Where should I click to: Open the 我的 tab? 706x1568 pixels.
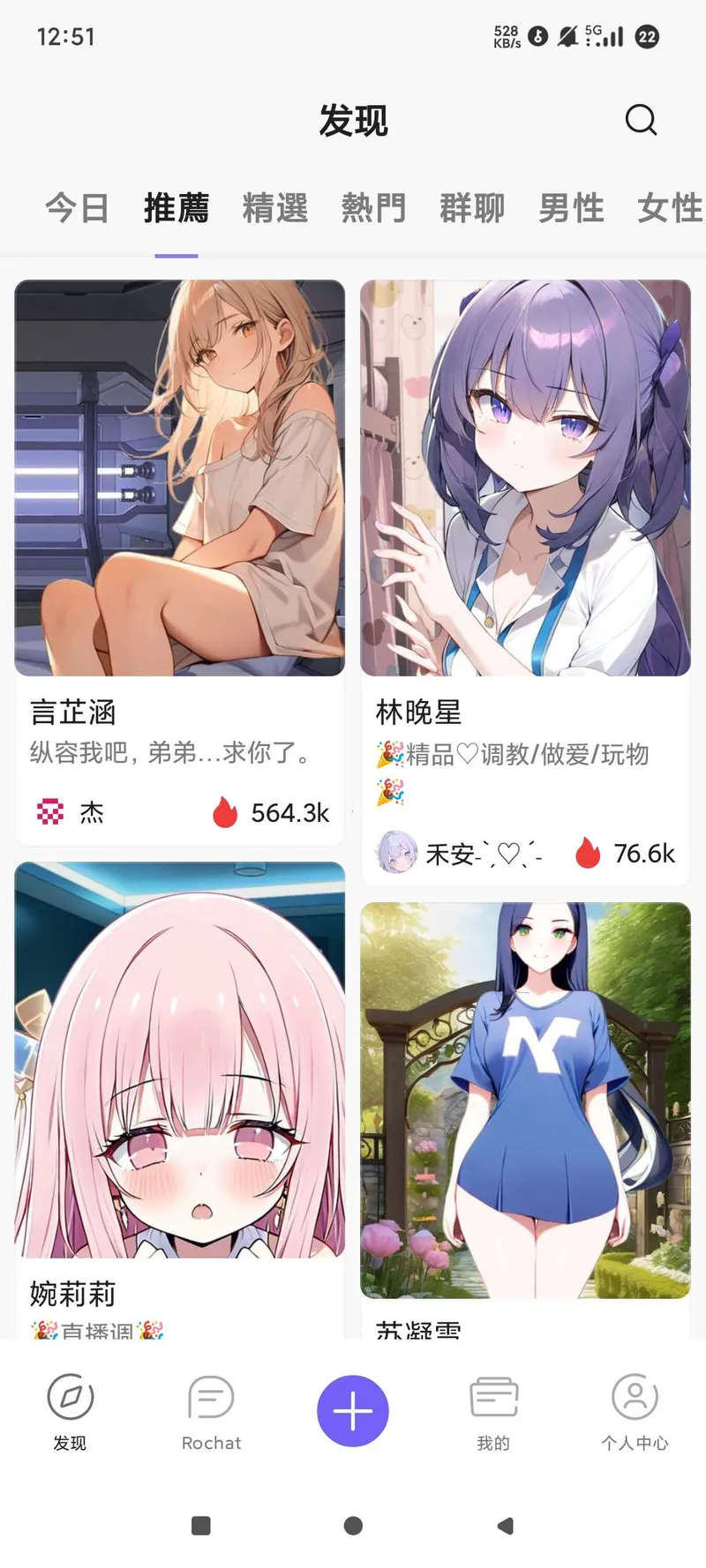pos(493,1411)
